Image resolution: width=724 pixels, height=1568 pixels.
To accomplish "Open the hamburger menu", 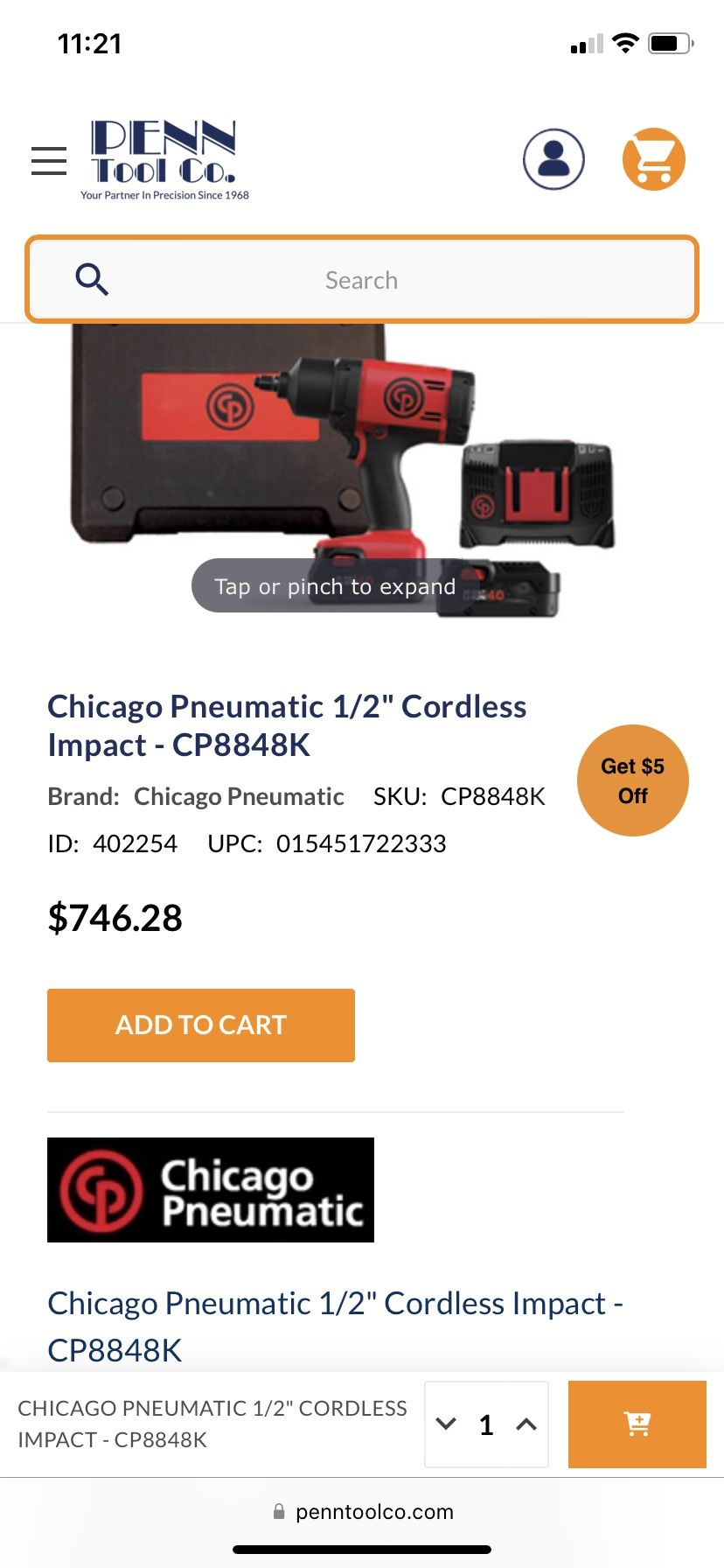I will coord(49,161).
